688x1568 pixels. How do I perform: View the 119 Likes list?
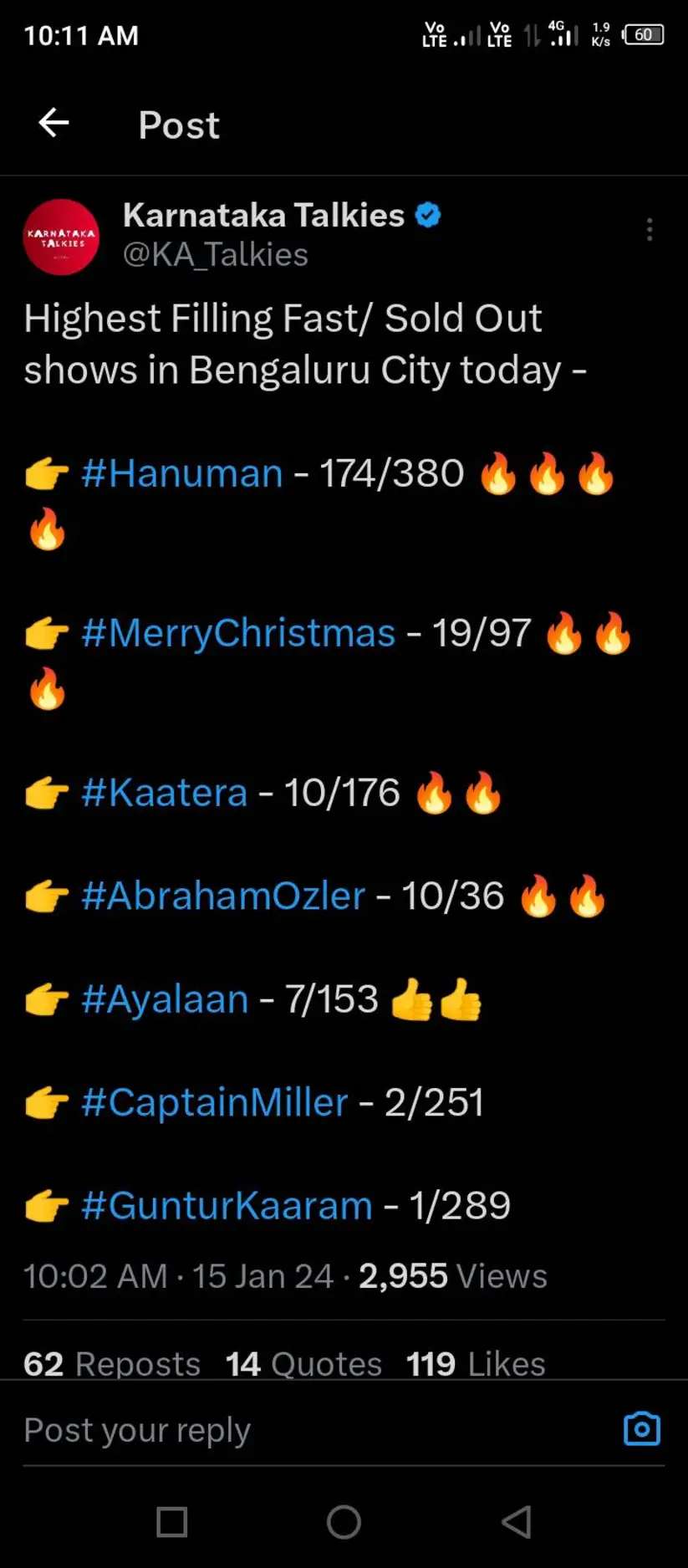[475, 1364]
